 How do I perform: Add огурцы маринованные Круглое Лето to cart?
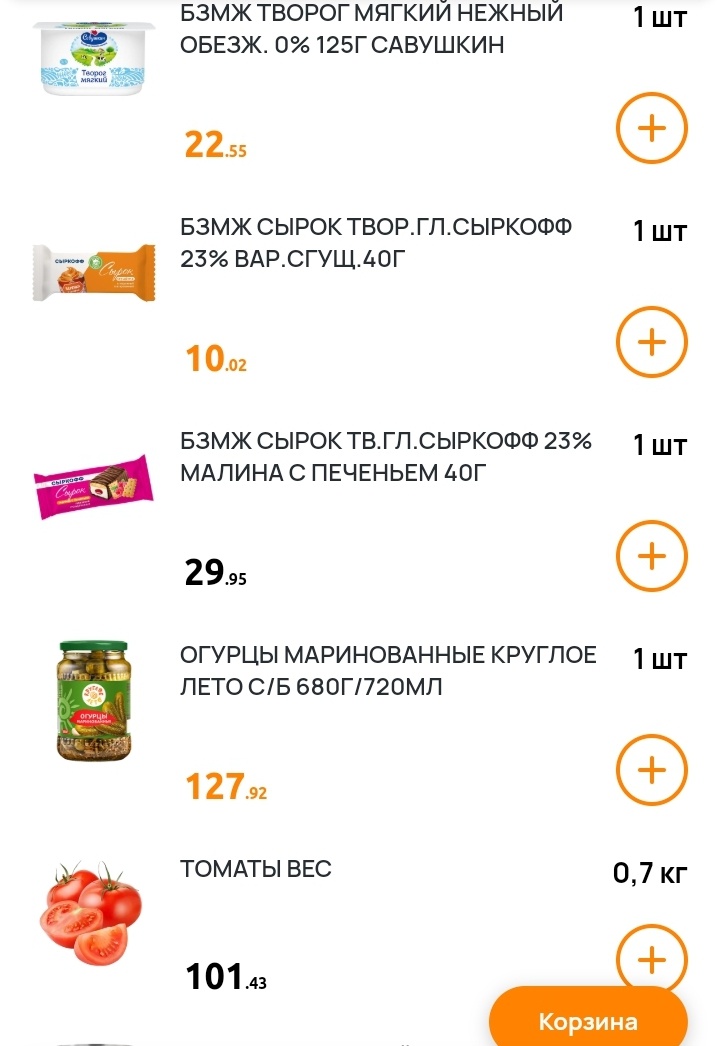click(651, 771)
